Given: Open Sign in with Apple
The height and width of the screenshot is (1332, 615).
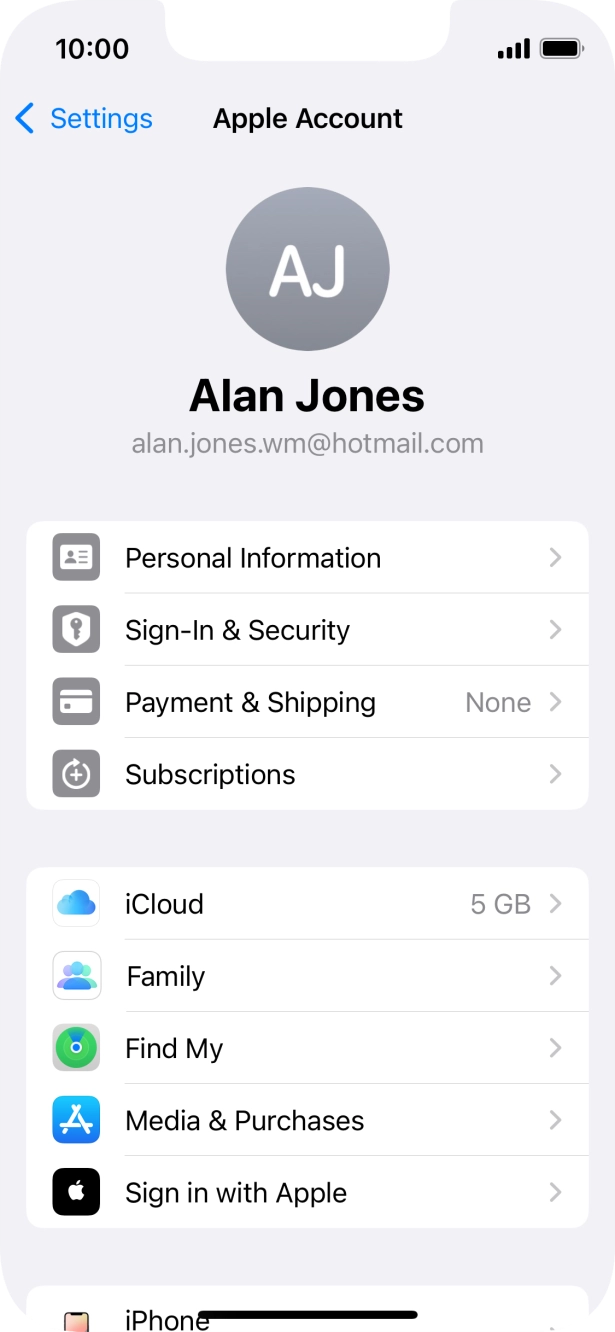Looking at the screenshot, I should point(307,1192).
